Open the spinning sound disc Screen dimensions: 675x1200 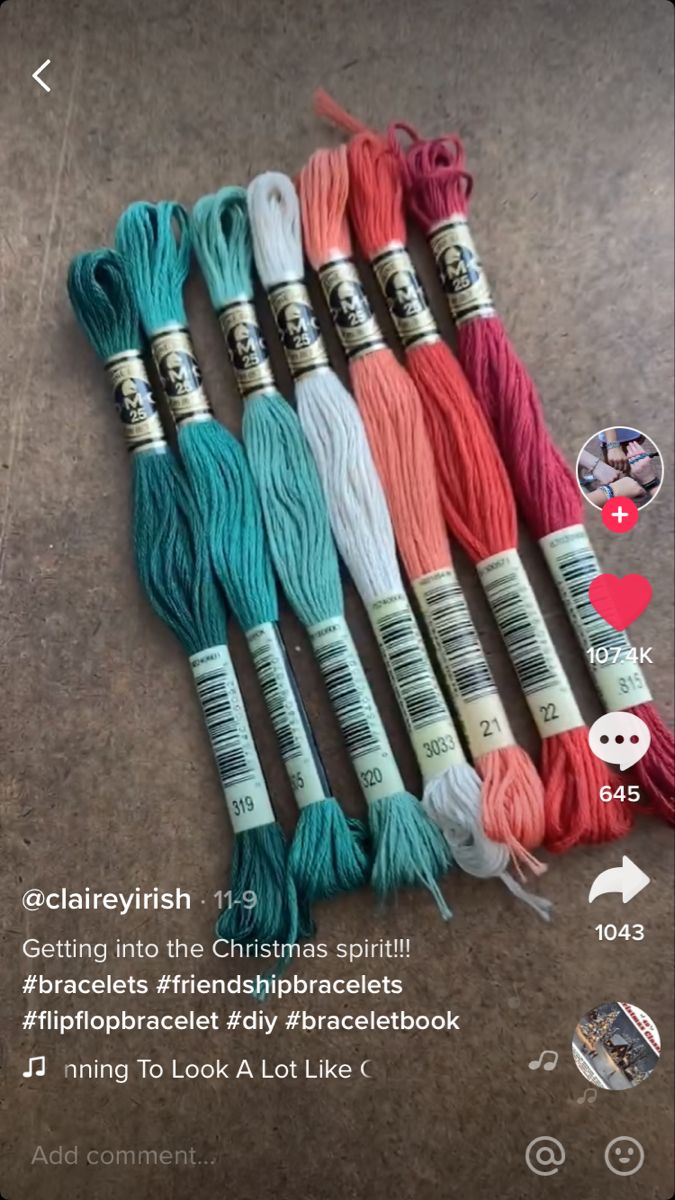coord(616,1046)
